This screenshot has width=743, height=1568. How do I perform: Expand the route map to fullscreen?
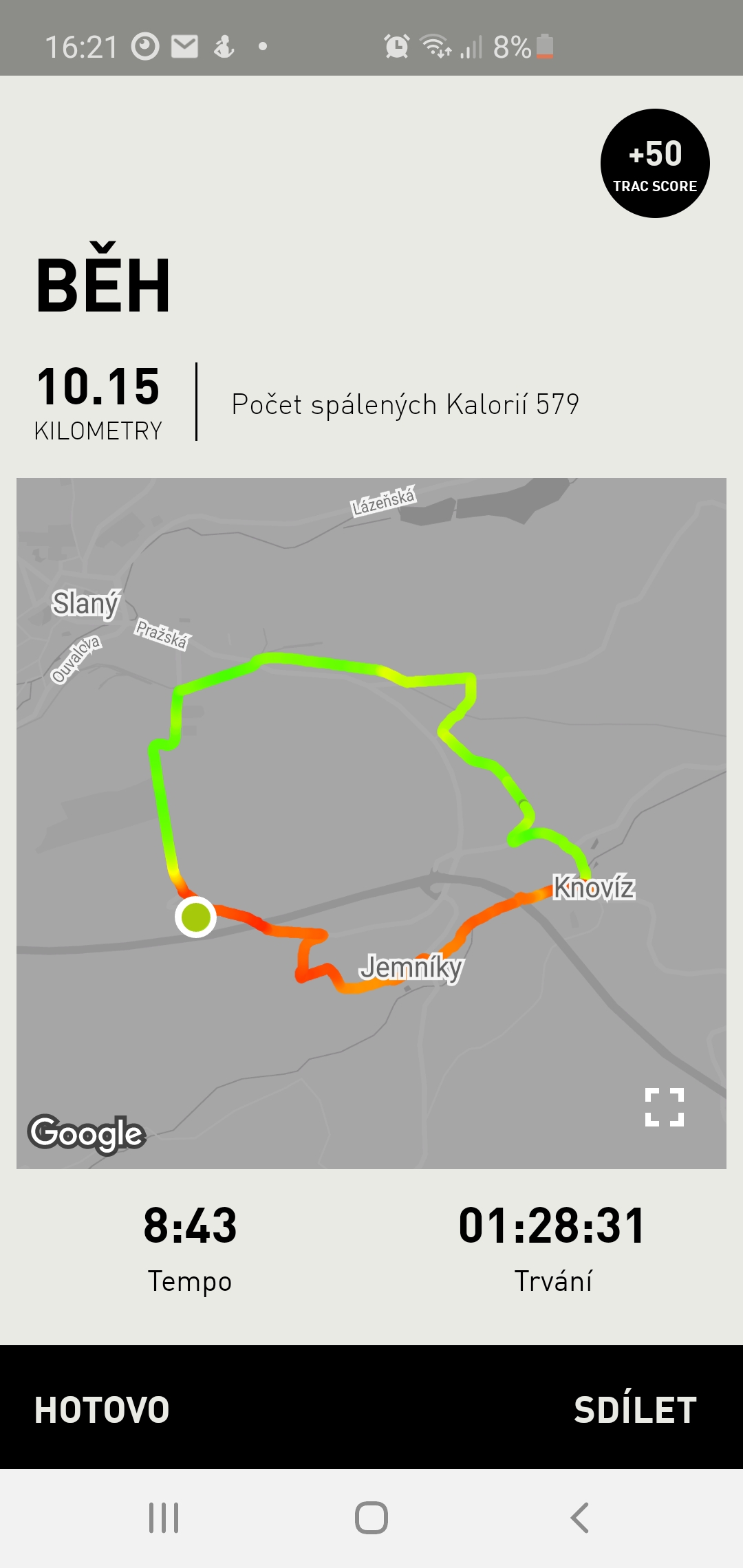[x=665, y=1107]
